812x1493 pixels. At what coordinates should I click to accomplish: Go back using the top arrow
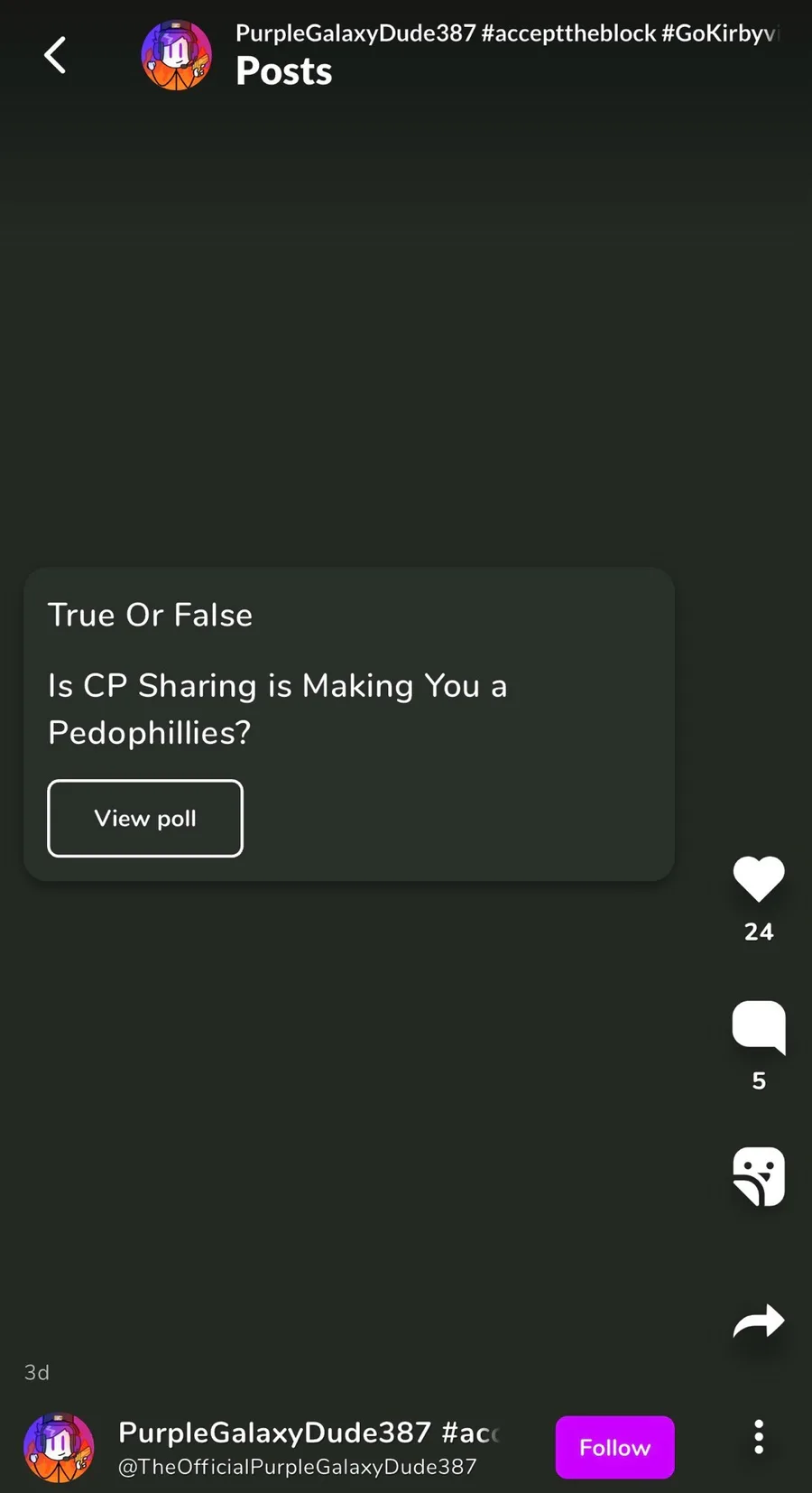(55, 55)
